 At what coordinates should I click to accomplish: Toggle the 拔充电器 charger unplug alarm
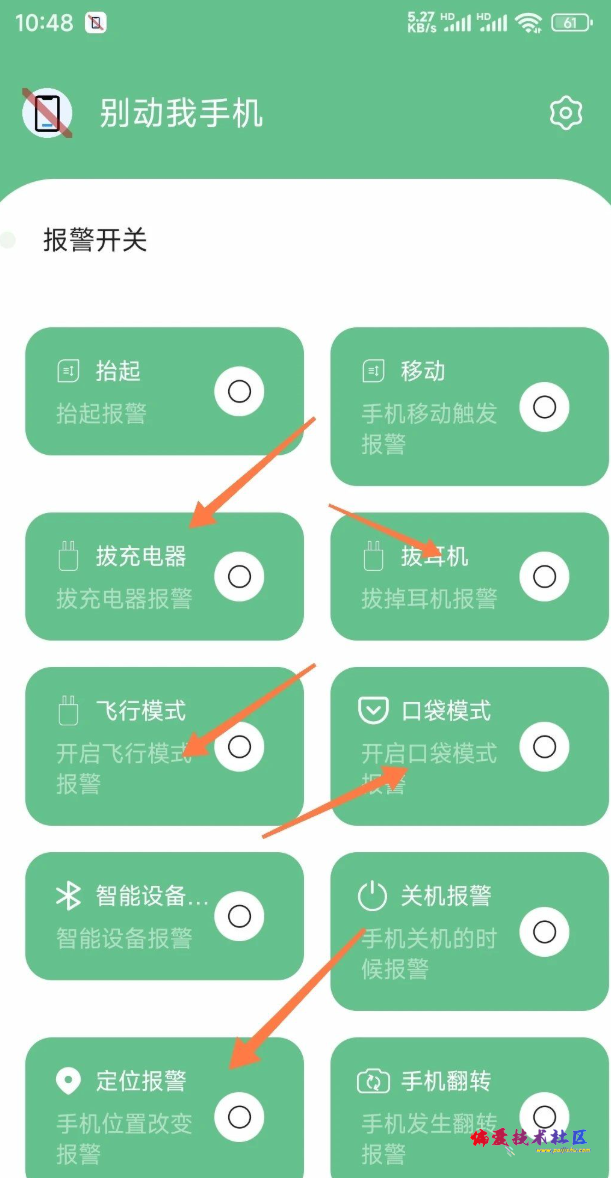tap(239, 576)
